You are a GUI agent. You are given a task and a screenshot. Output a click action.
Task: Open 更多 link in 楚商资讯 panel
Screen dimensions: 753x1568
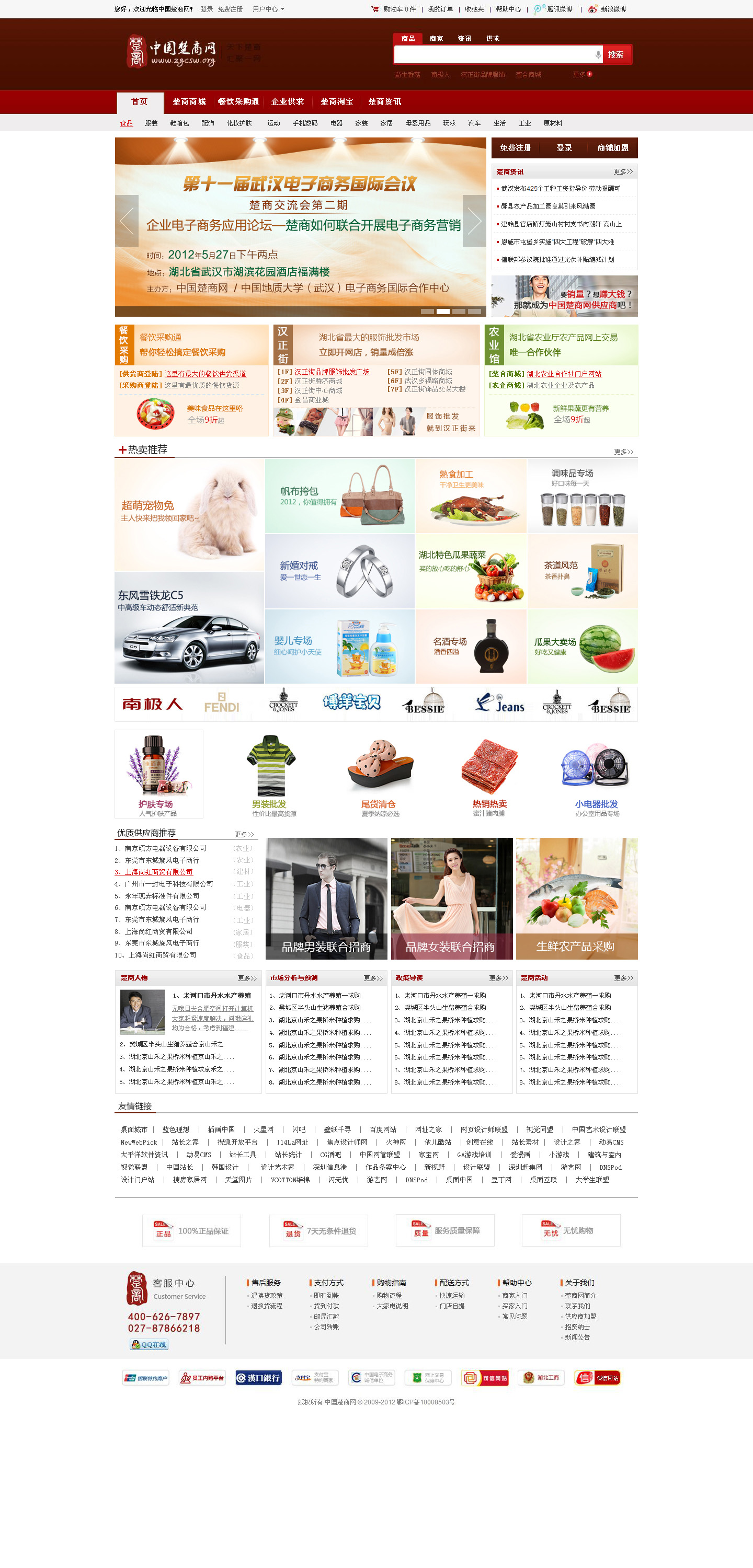623,171
